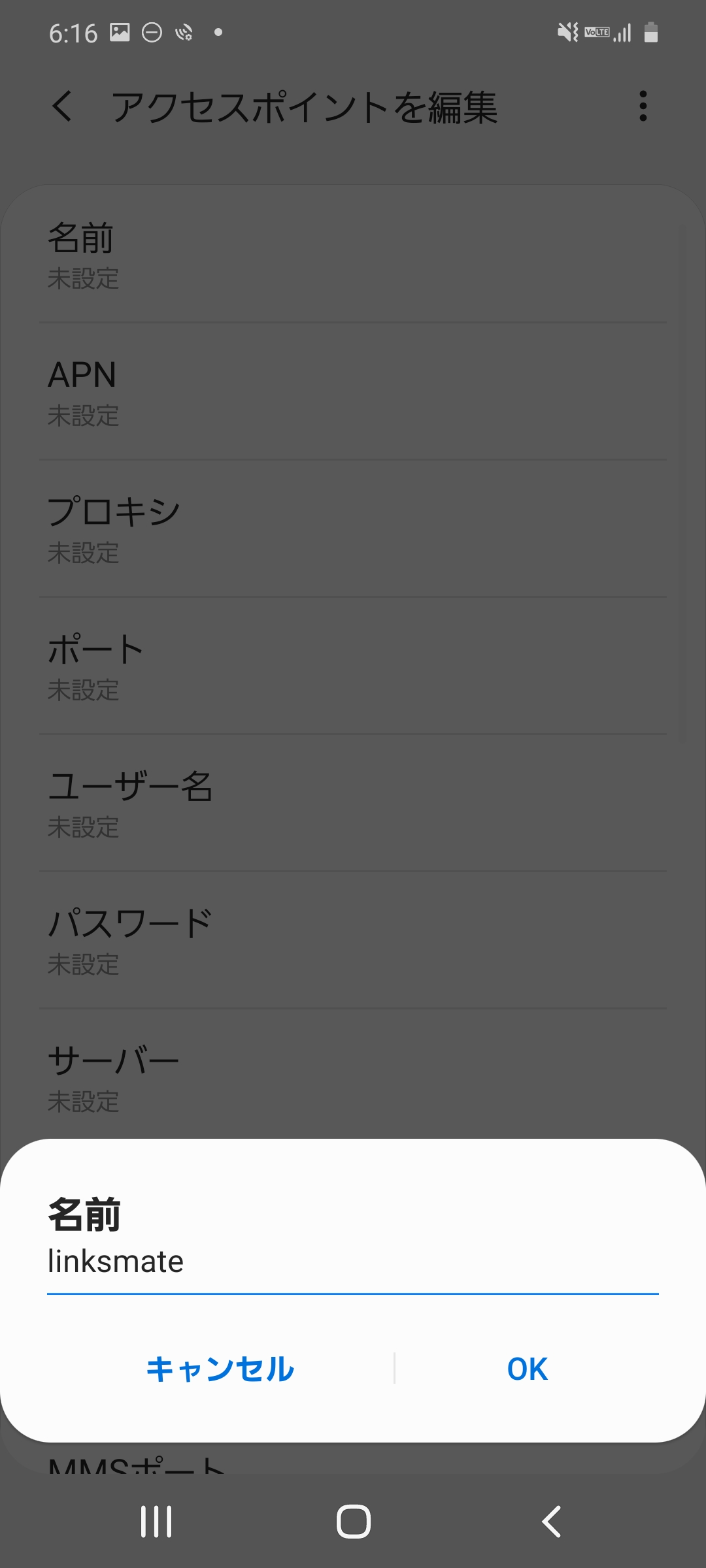
Task: Tap the battery icon in status bar
Action: (x=652, y=32)
